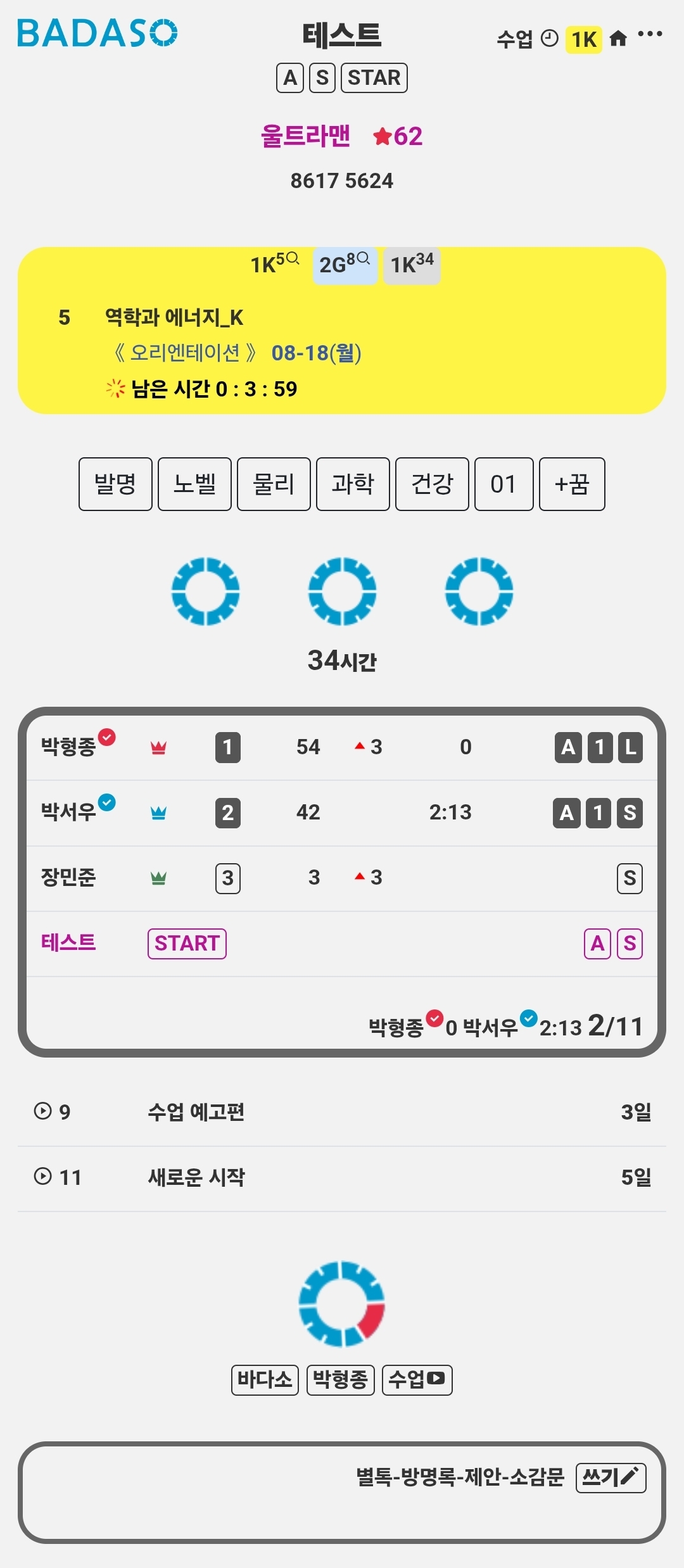Open the 노벨 category

(194, 484)
